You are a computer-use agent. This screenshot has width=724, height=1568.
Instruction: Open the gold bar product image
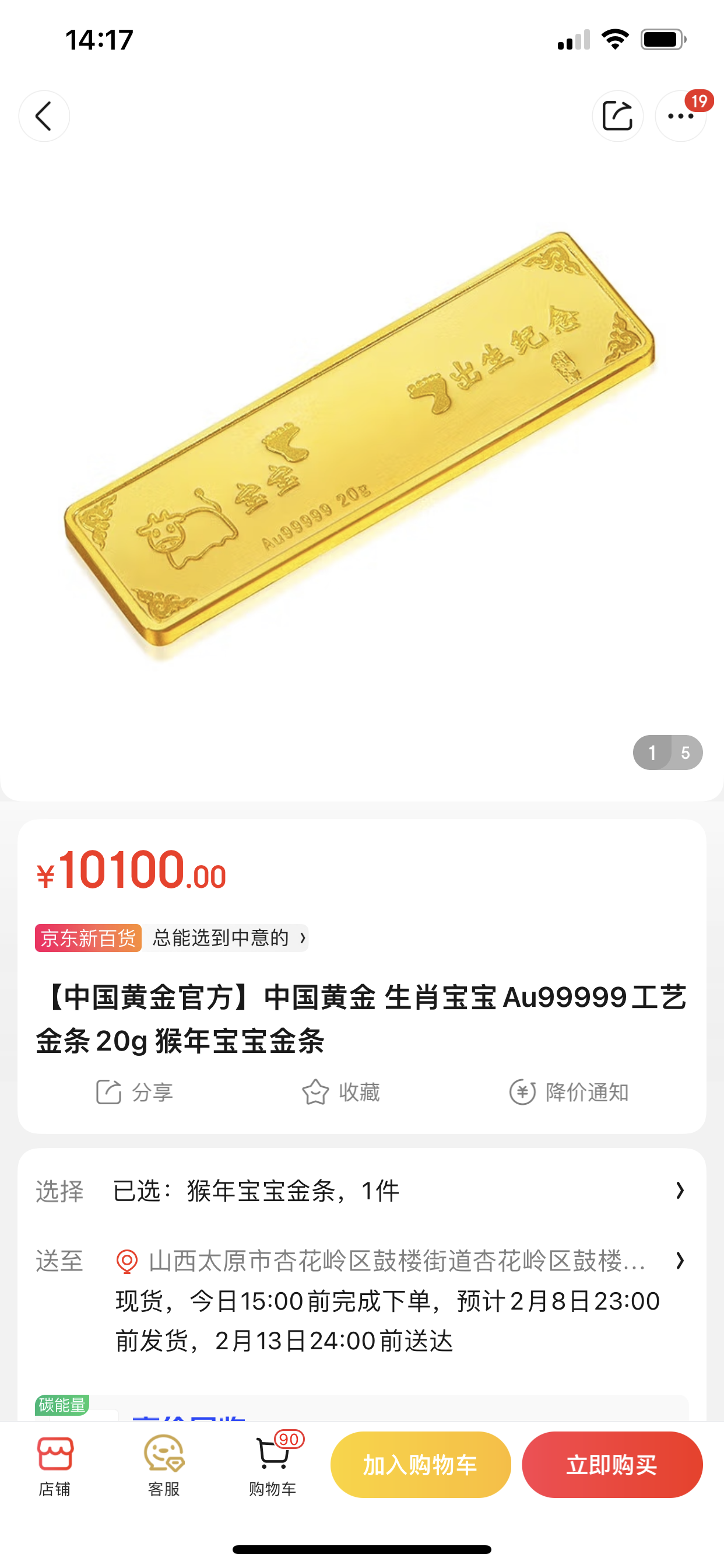(x=361, y=444)
